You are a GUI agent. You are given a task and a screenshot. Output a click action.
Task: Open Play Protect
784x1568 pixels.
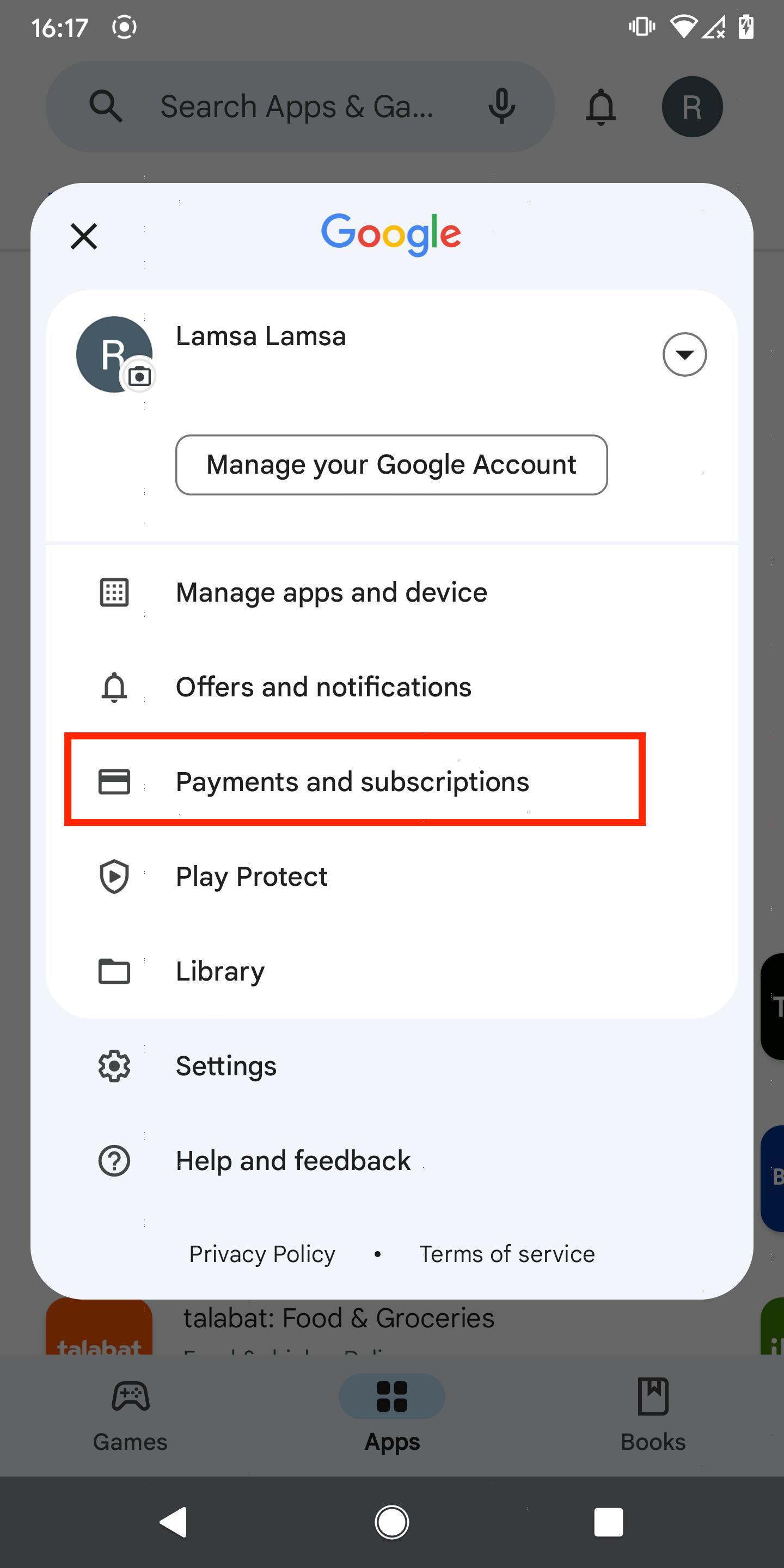coord(252,877)
